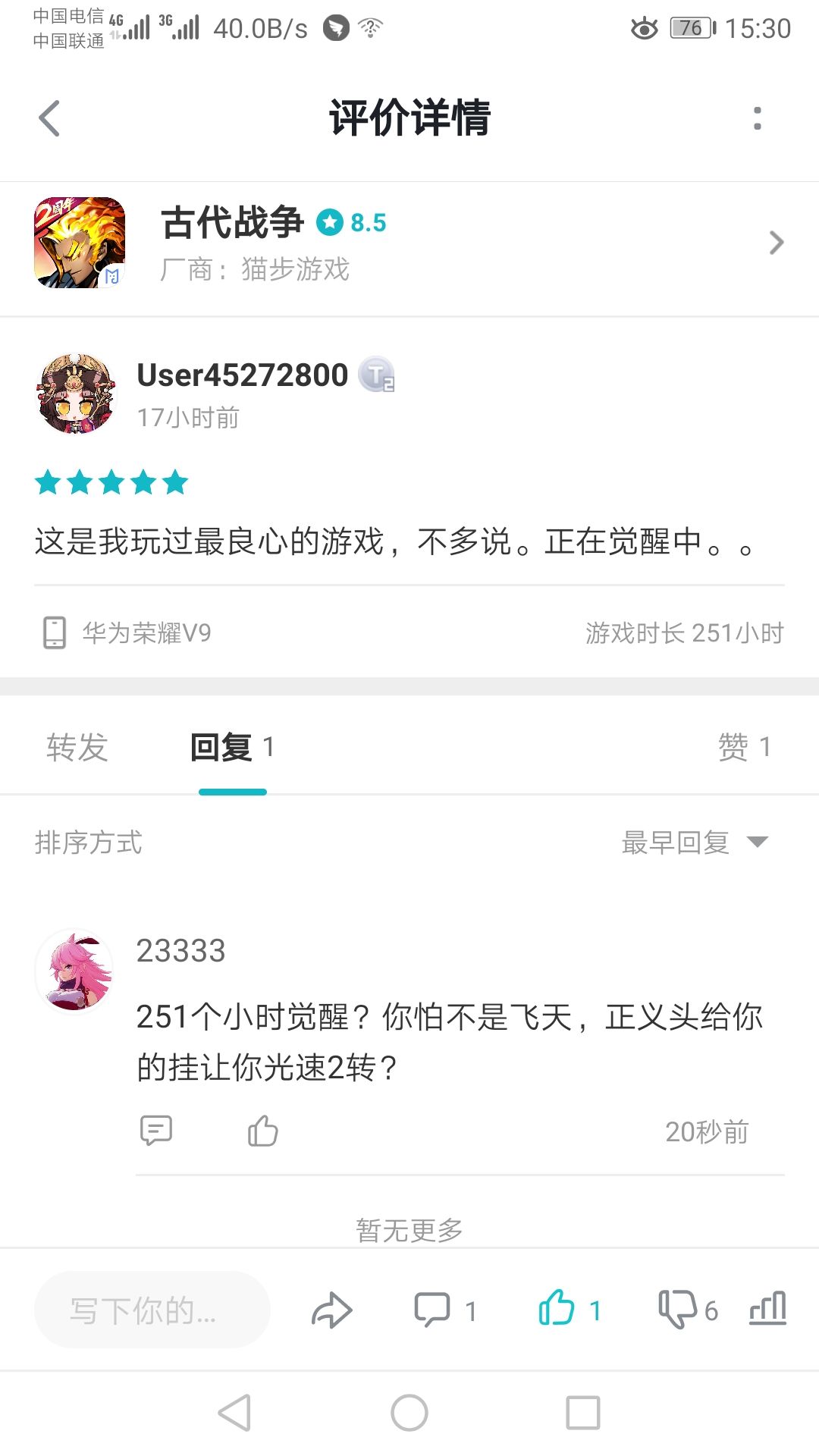Tap the 写下你的… comment field
The image size is (819, 1456).
152,1310
